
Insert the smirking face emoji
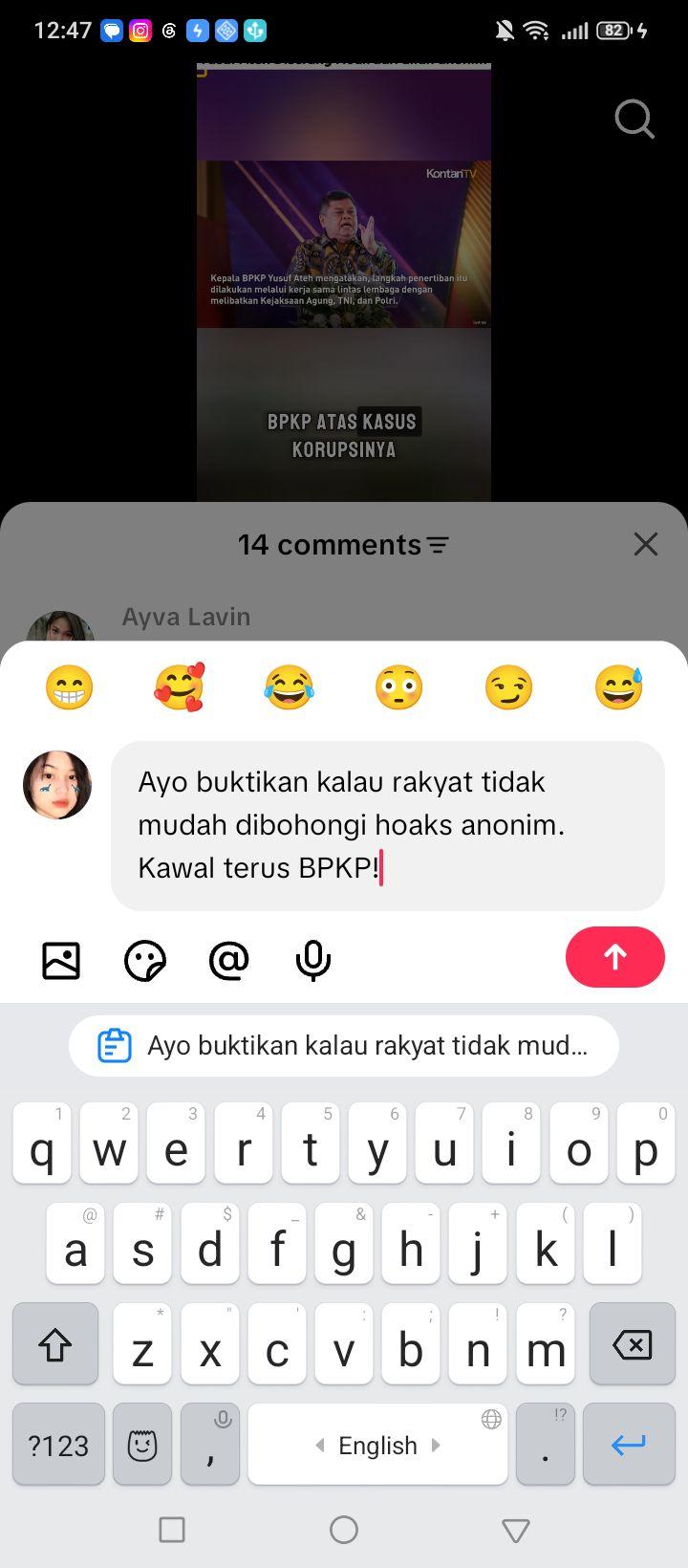pyautogui.click(x=508, y=687)
